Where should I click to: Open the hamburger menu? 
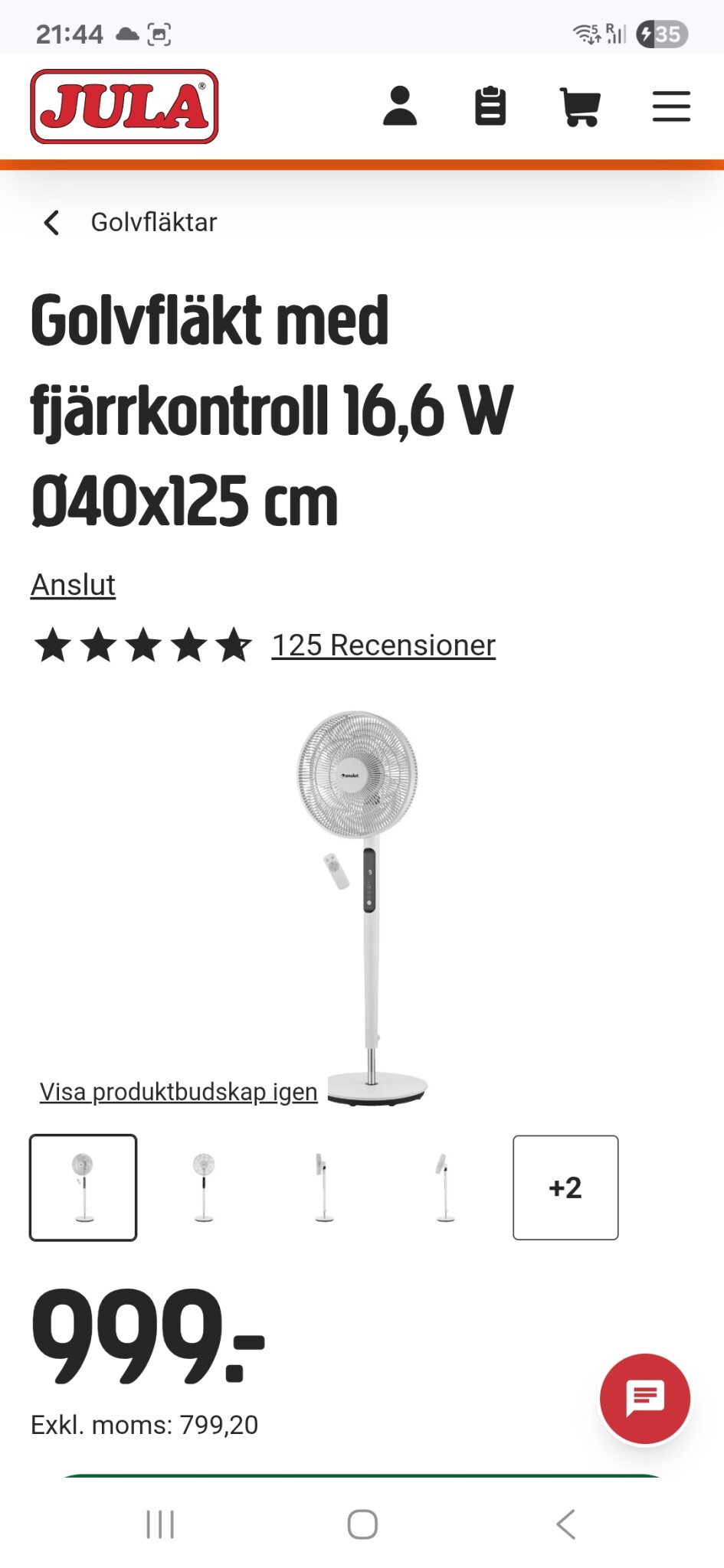671,106
